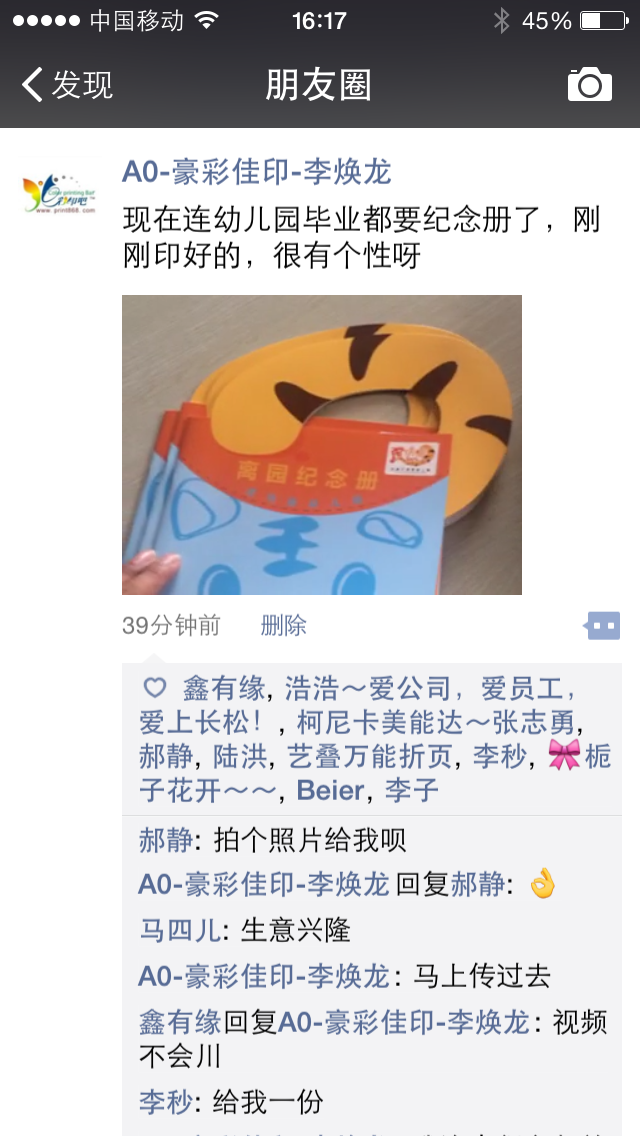
Task: Open A0-豪彩佳印-李焕龙's profile from the post header
Action: [256, 172]
